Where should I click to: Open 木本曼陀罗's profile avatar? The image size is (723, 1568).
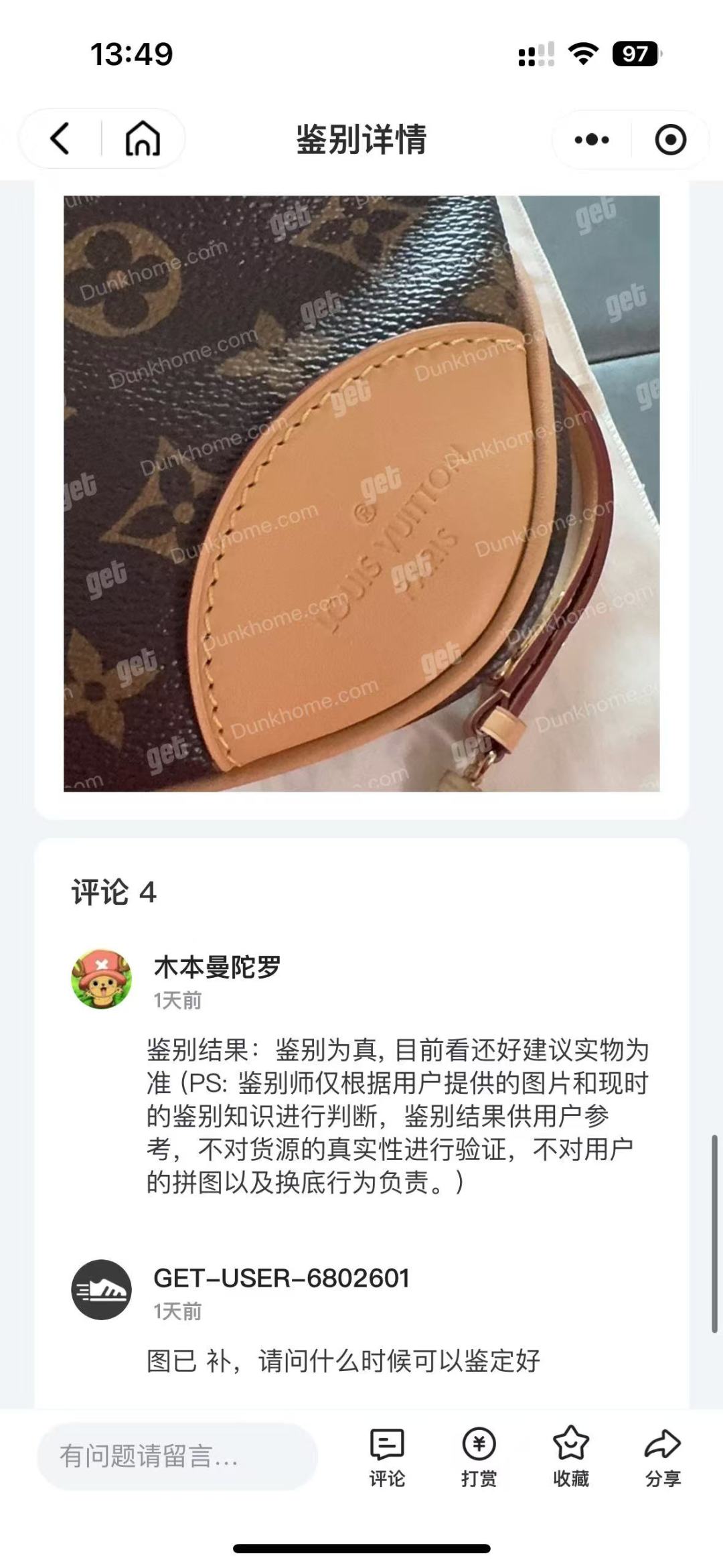coord(101,979)
